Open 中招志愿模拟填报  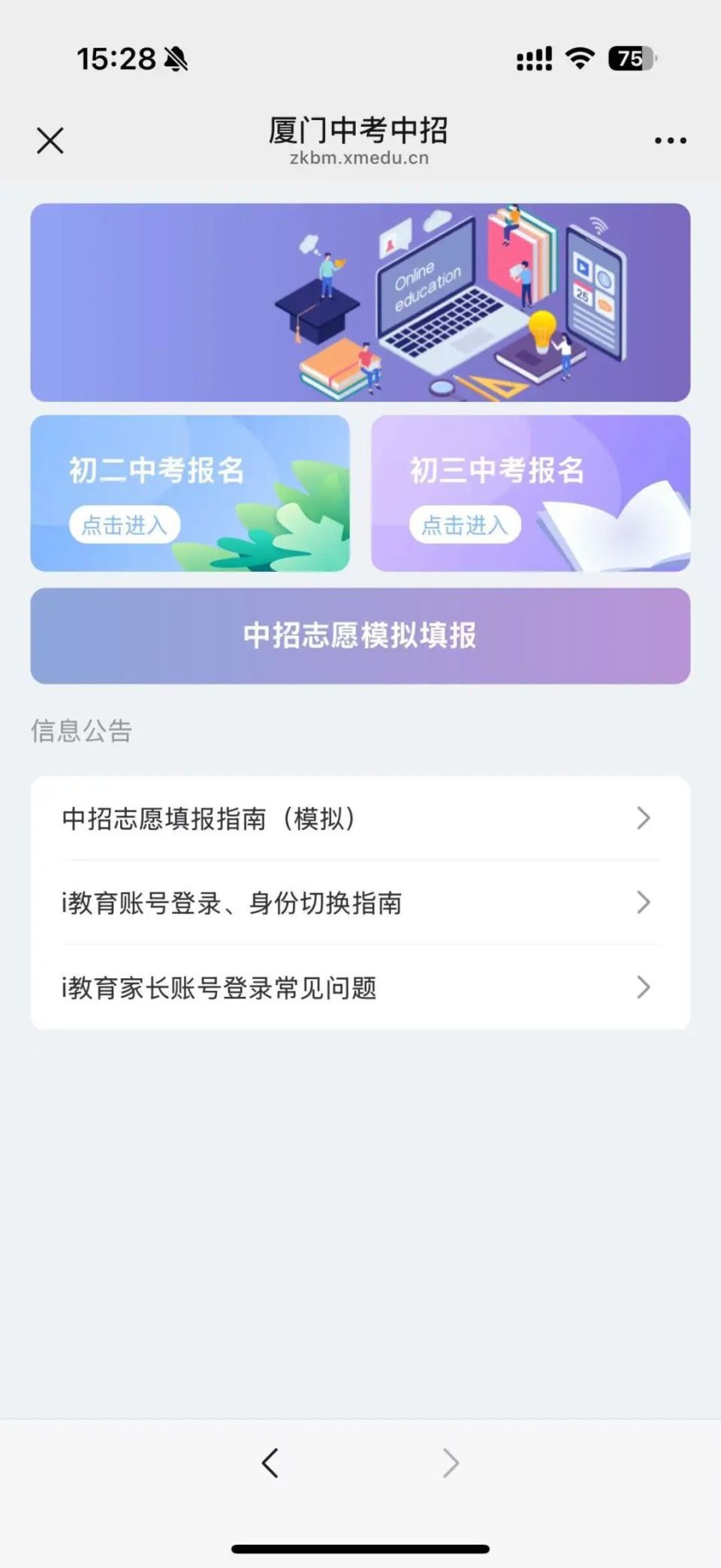pyautogui.click(x=360, y=636)
